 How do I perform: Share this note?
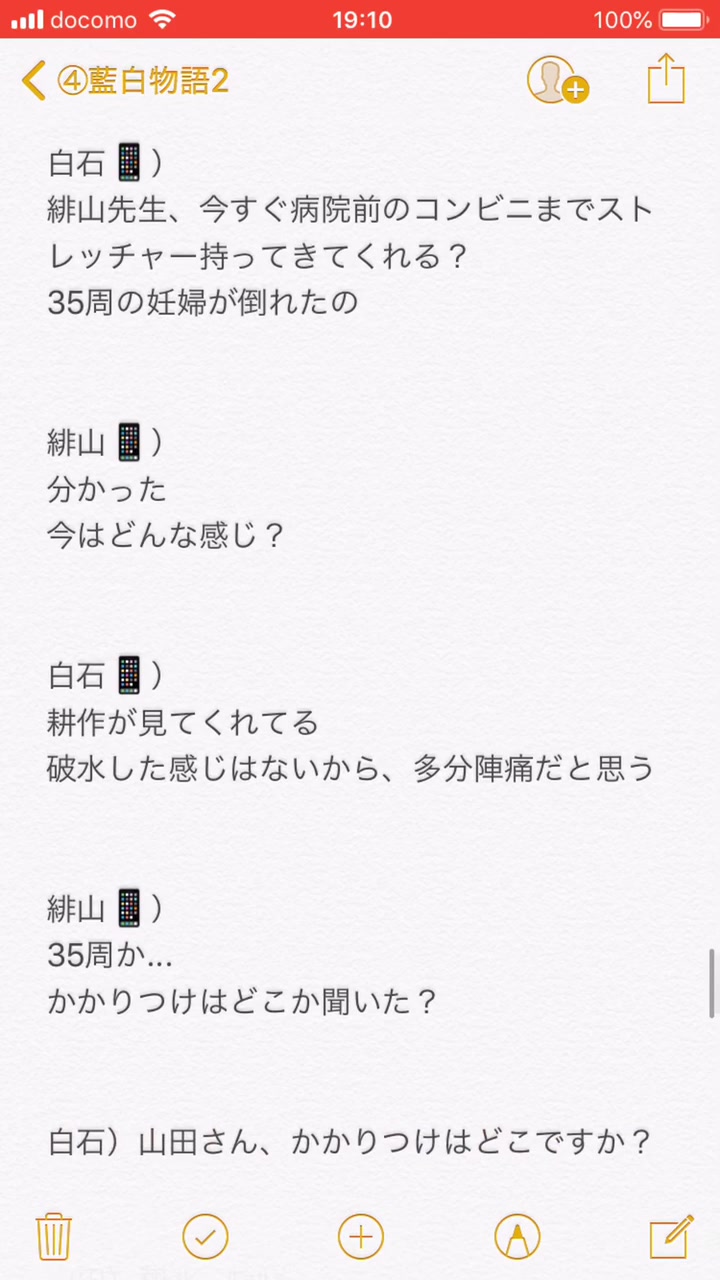point(666,79)
